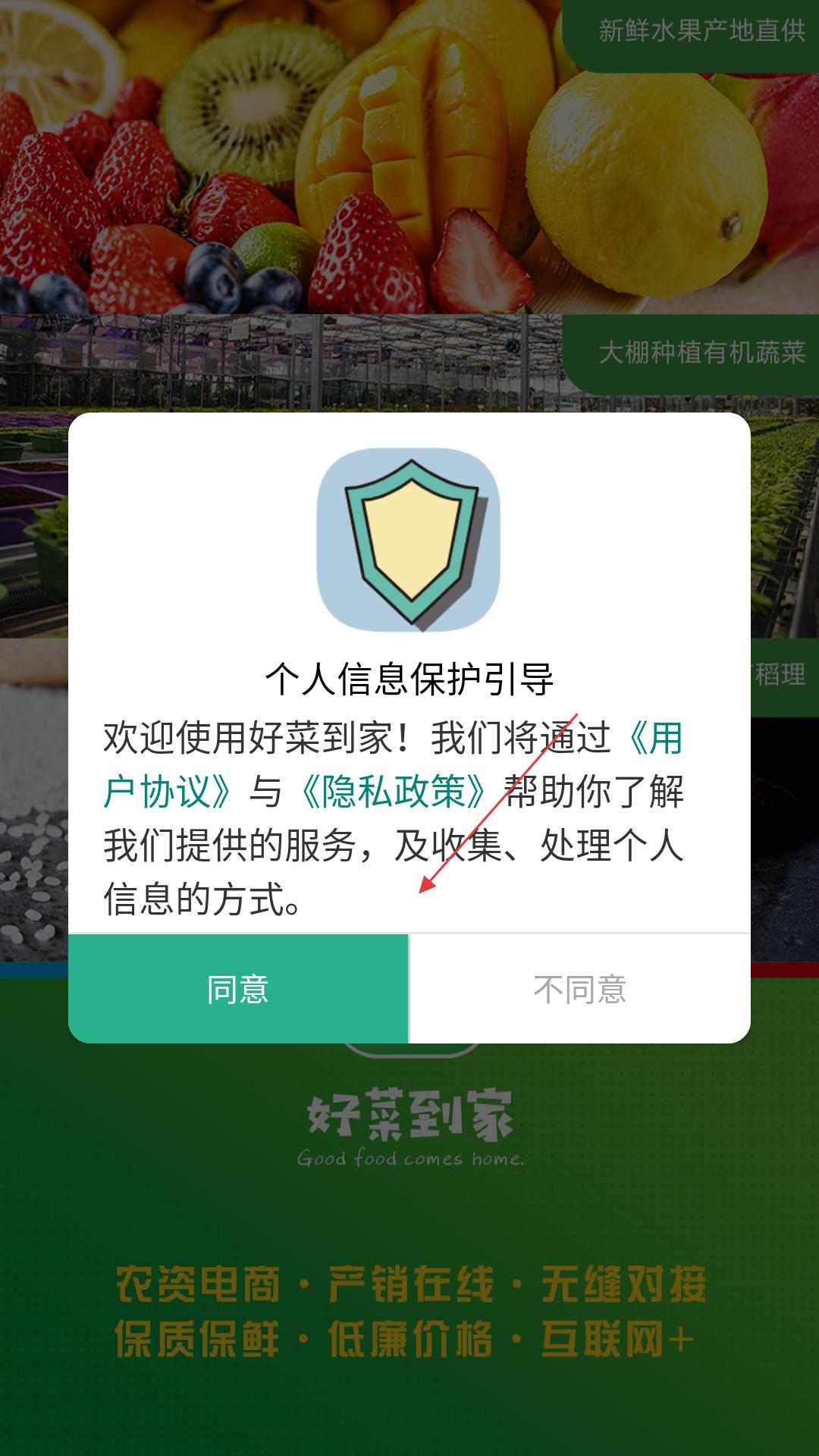Tap the 同意 button to accept
Image resolution: width=819 pixels, height=1456 pixels.
coord(238,989)
